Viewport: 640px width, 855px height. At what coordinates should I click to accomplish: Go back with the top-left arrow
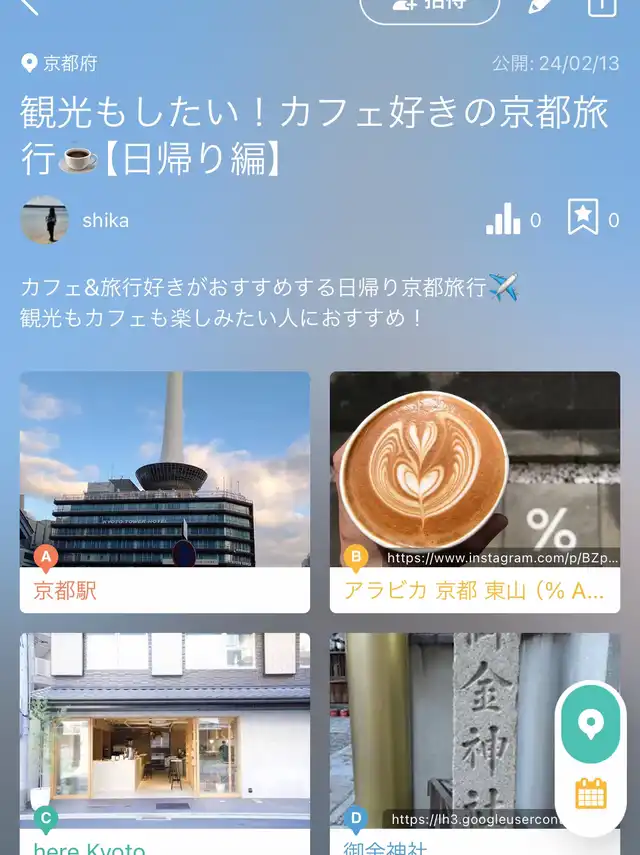tap(30, 5)
